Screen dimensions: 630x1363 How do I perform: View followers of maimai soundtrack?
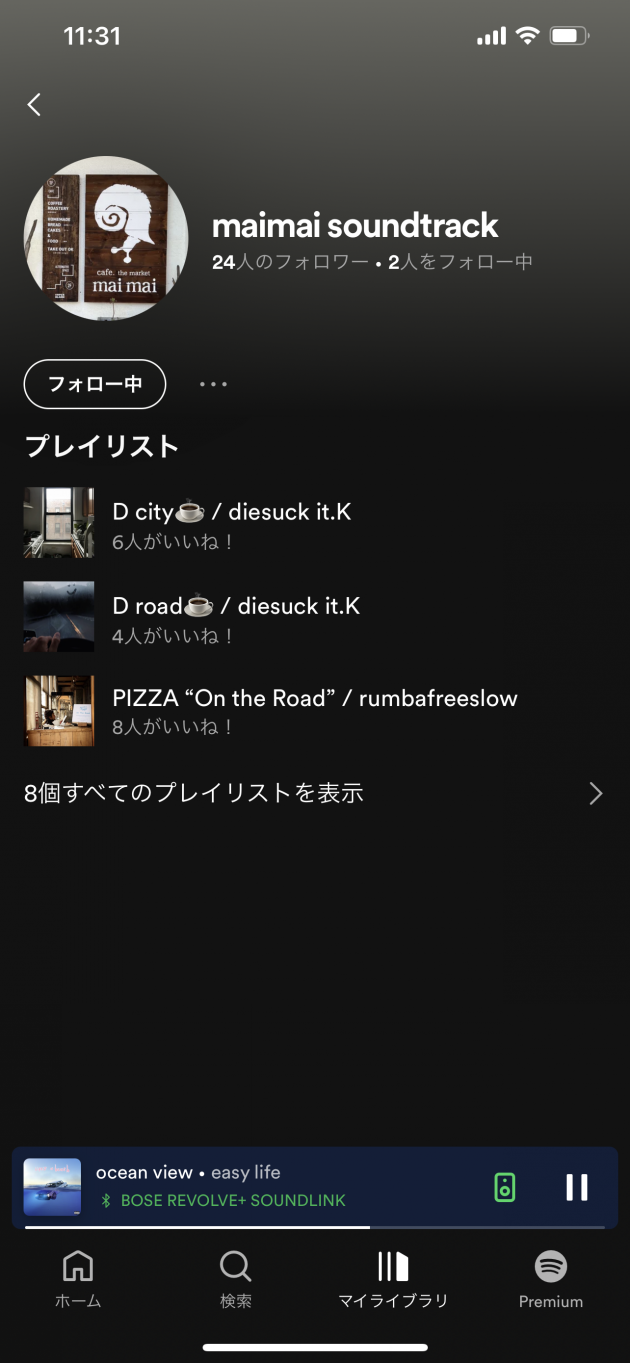pyautogui.click(x=290, y=262)
